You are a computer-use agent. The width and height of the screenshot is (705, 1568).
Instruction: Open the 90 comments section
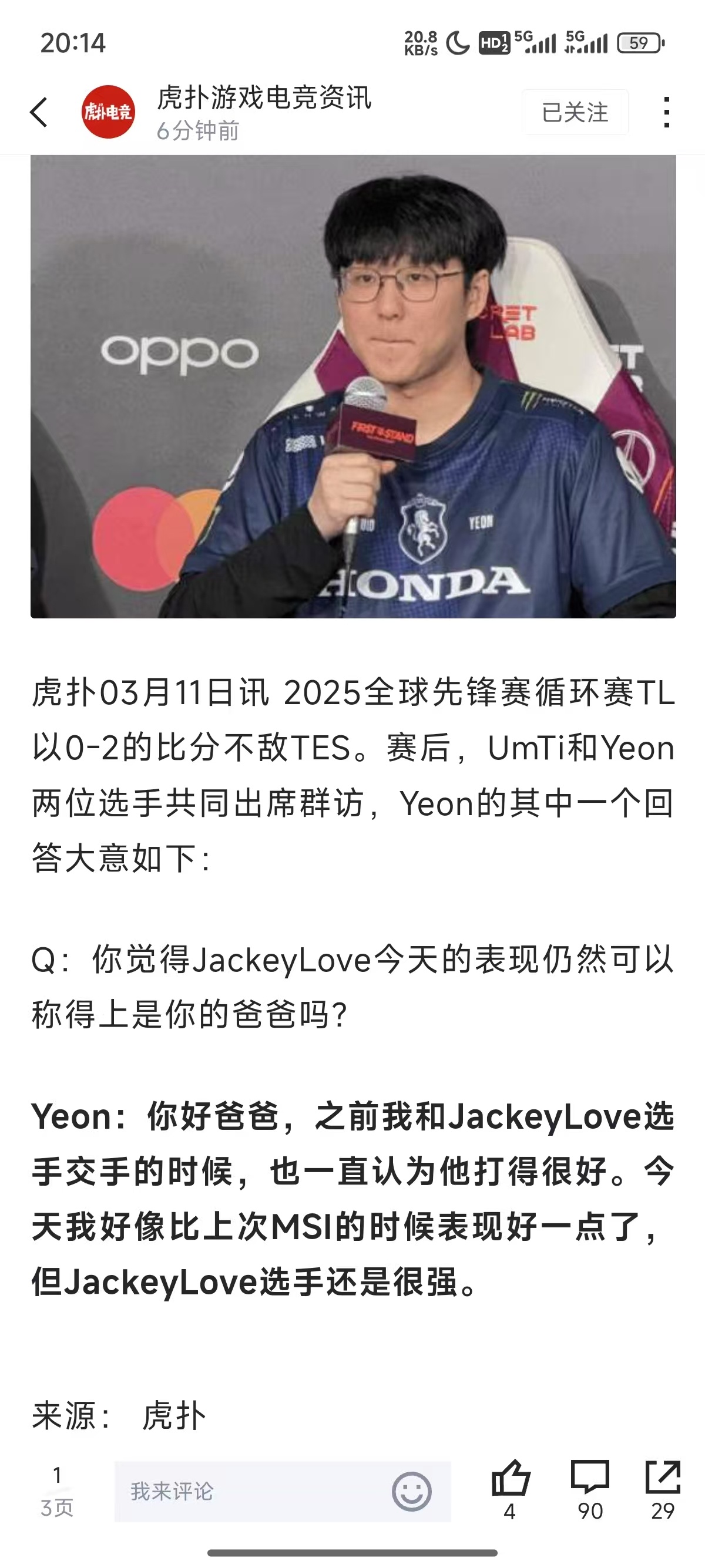click(x=589, y=1479)
